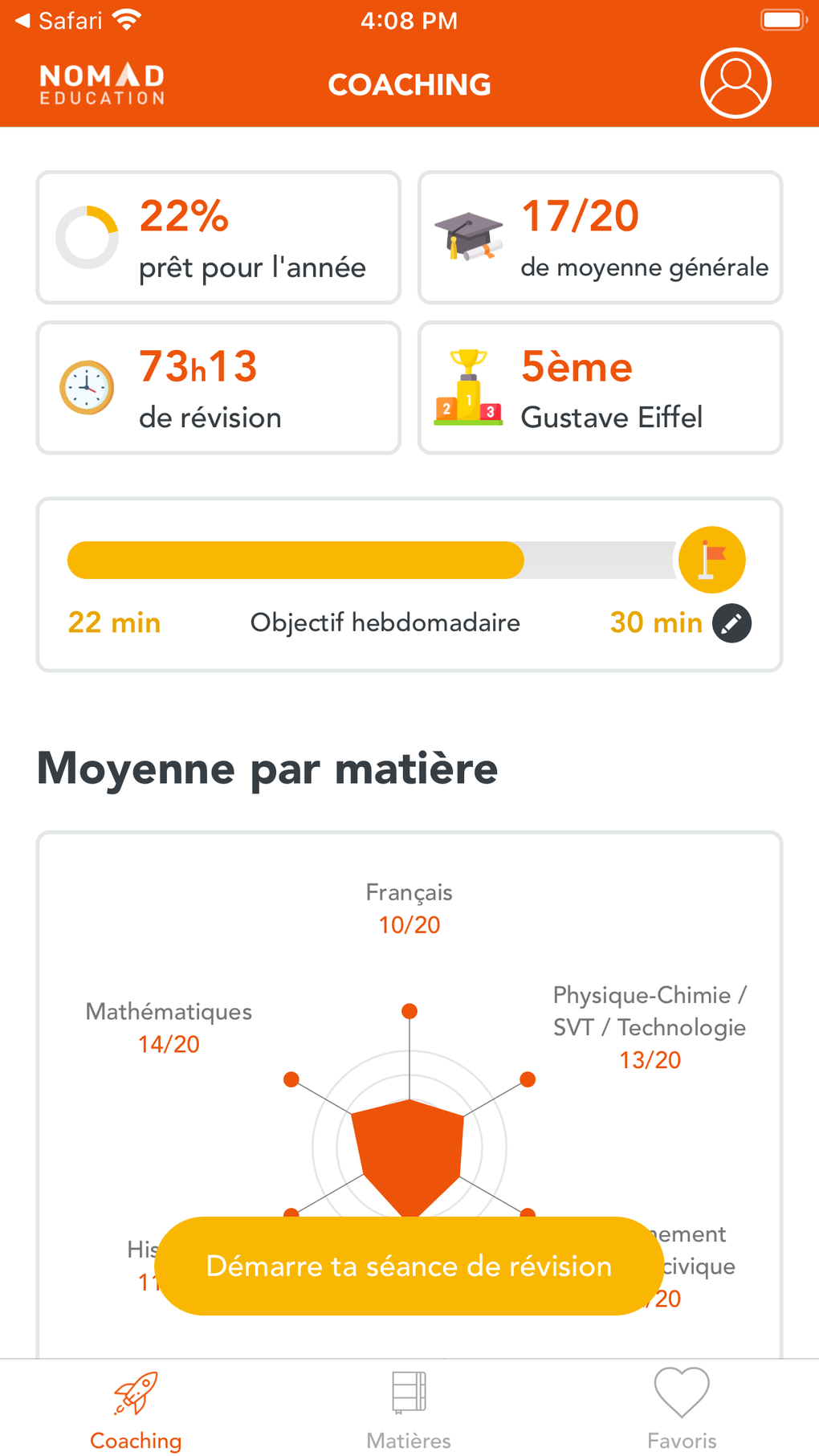Select the rocket Coaching icon
The image size is (819, 1456).
pos(135,1392)
